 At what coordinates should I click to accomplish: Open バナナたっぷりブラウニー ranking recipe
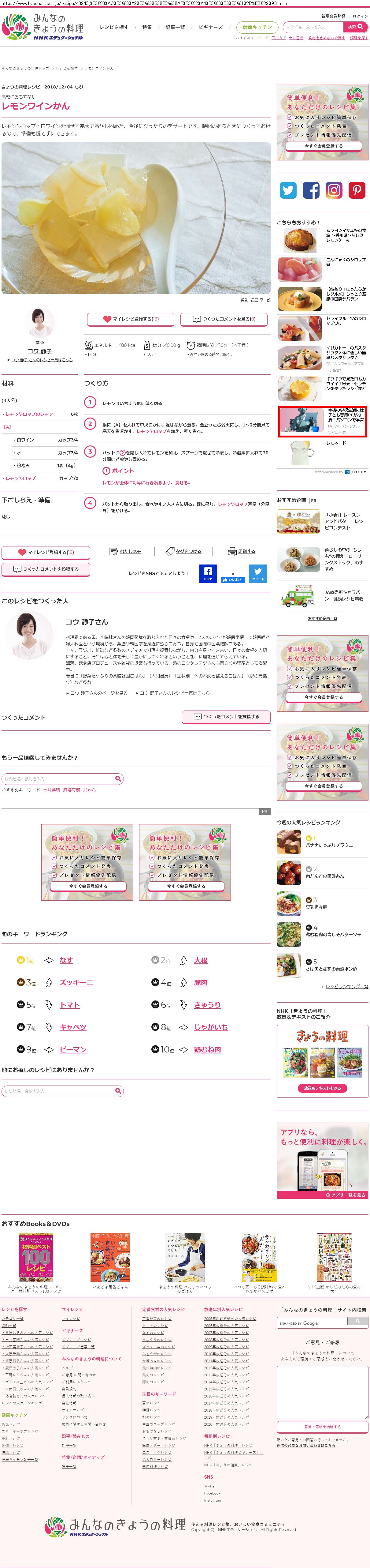pyautogui.click(x=331, y=845)
